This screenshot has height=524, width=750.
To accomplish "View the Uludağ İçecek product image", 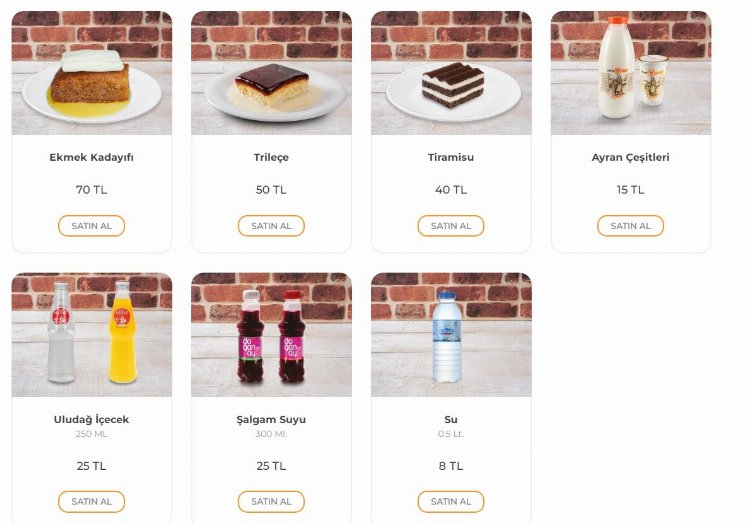I will (91, 335).
